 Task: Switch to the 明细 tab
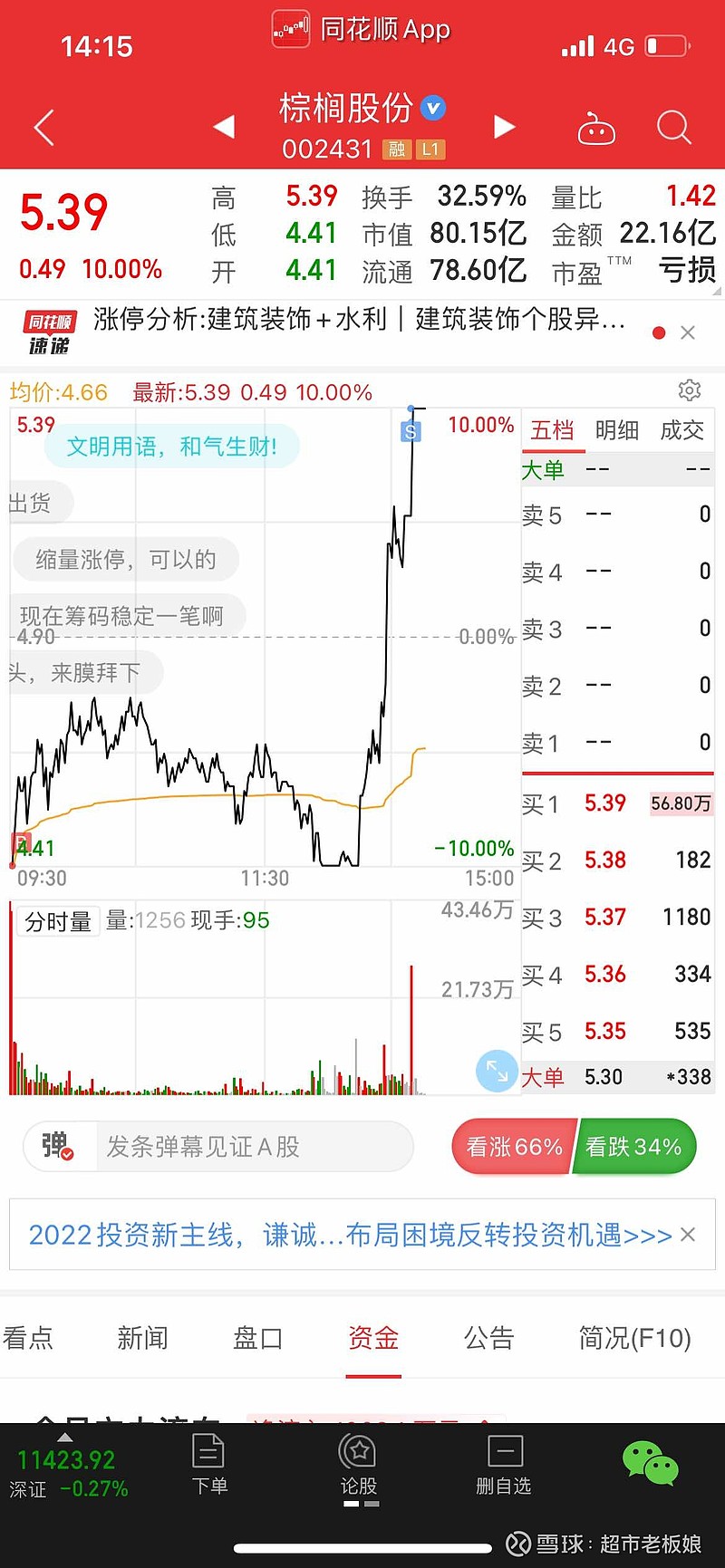617,430
